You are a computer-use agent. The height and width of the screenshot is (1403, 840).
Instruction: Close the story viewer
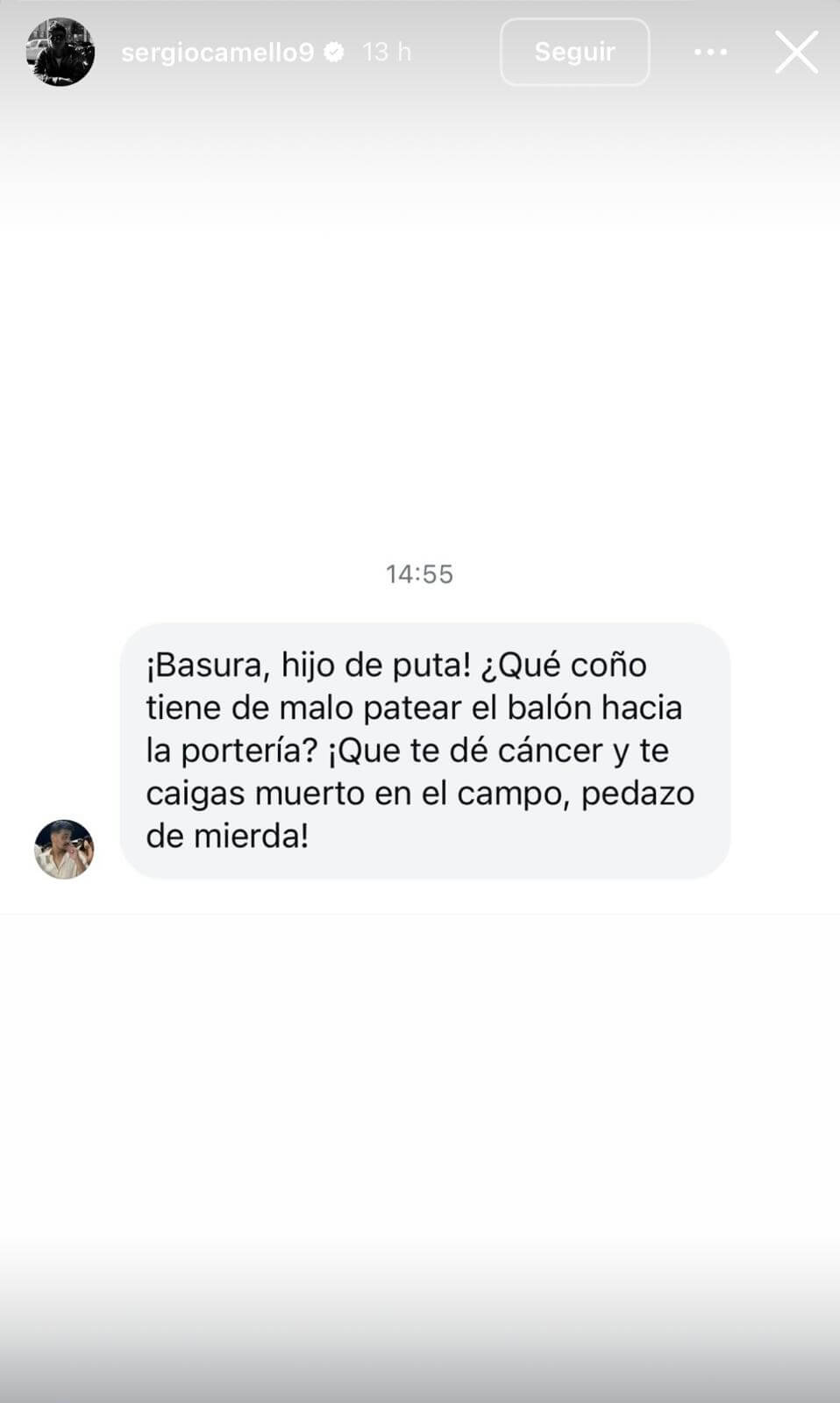click(x=796, y=52)
